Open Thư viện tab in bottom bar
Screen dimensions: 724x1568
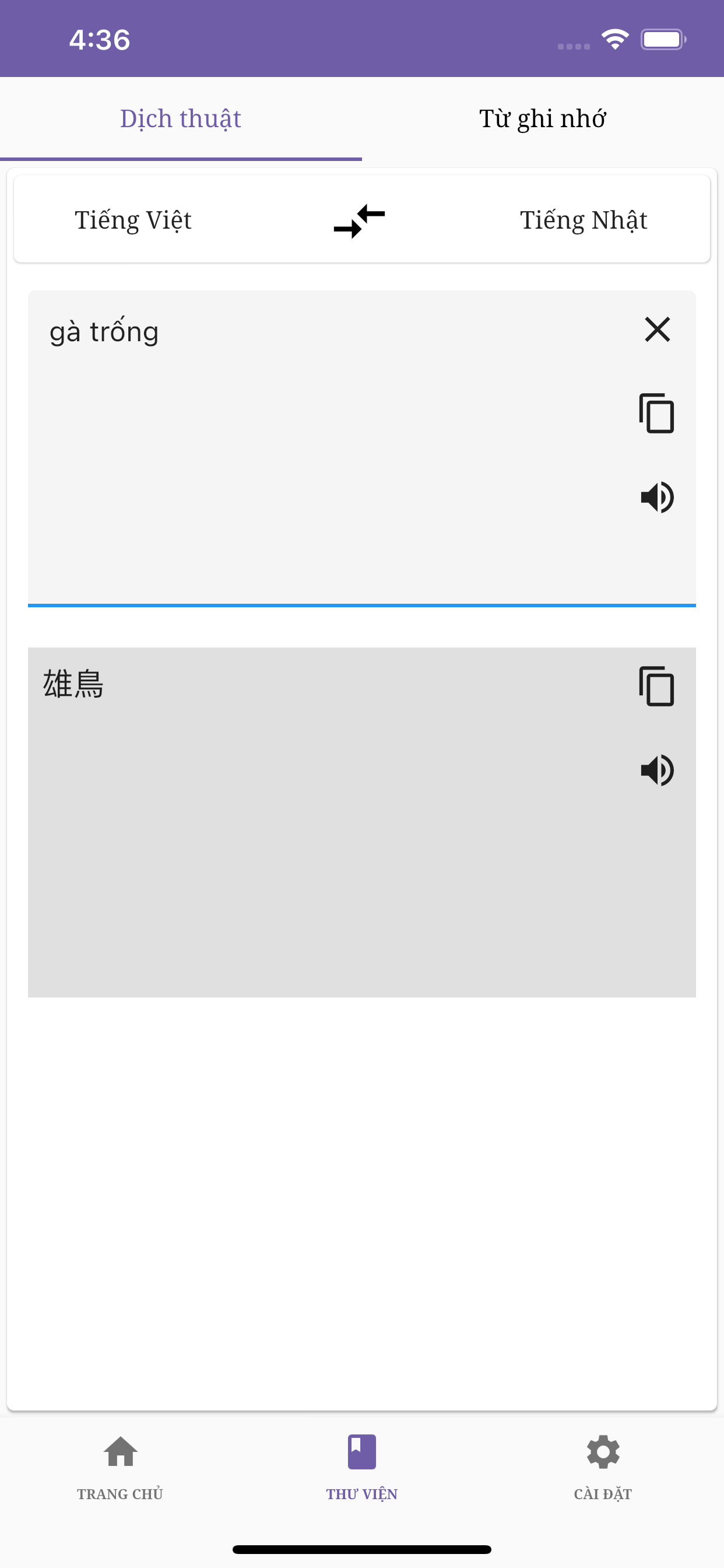[x=362, y=1468]
